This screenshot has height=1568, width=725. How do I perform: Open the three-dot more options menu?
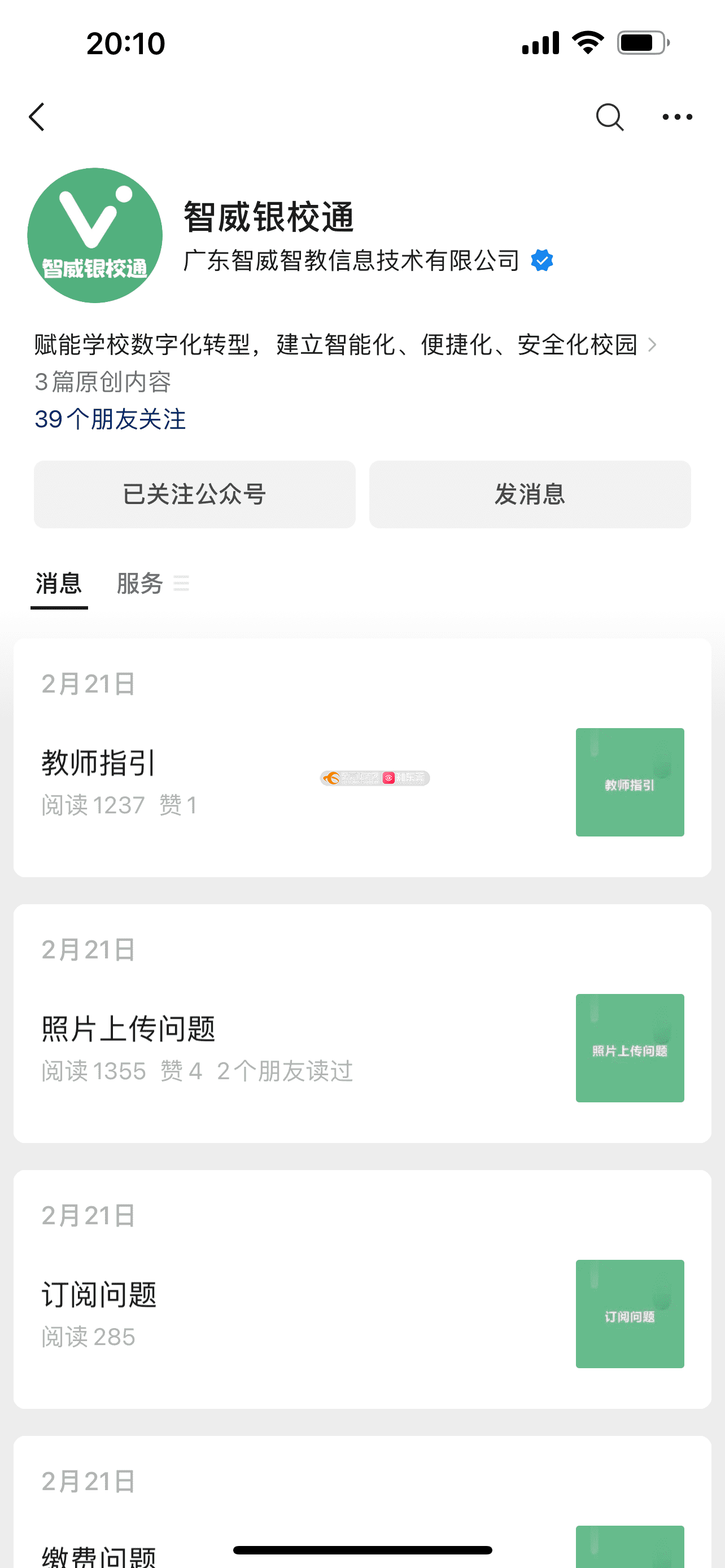coord(677,117)
